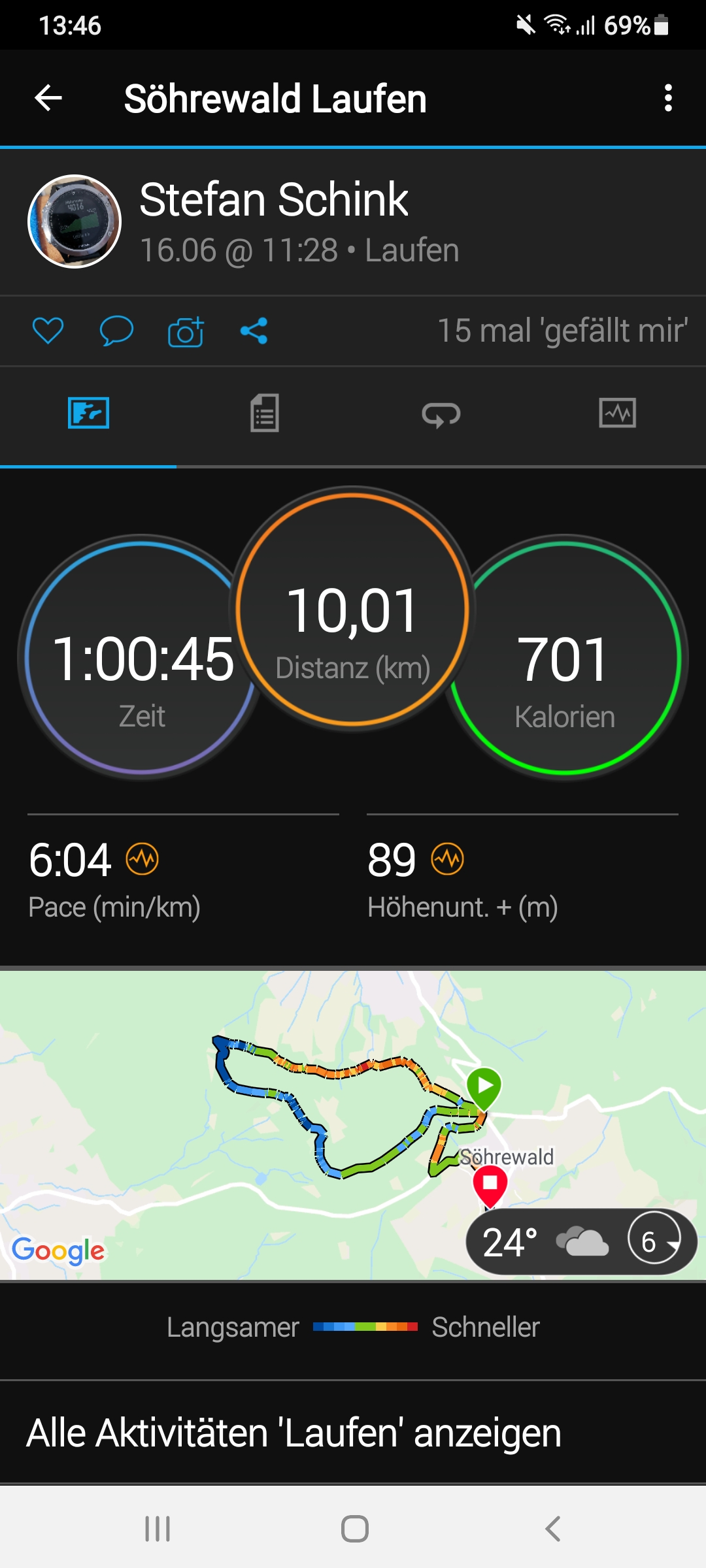Add a photo with the camera icon
Viewport: 706px width, 1568px height.
point(186,331)
